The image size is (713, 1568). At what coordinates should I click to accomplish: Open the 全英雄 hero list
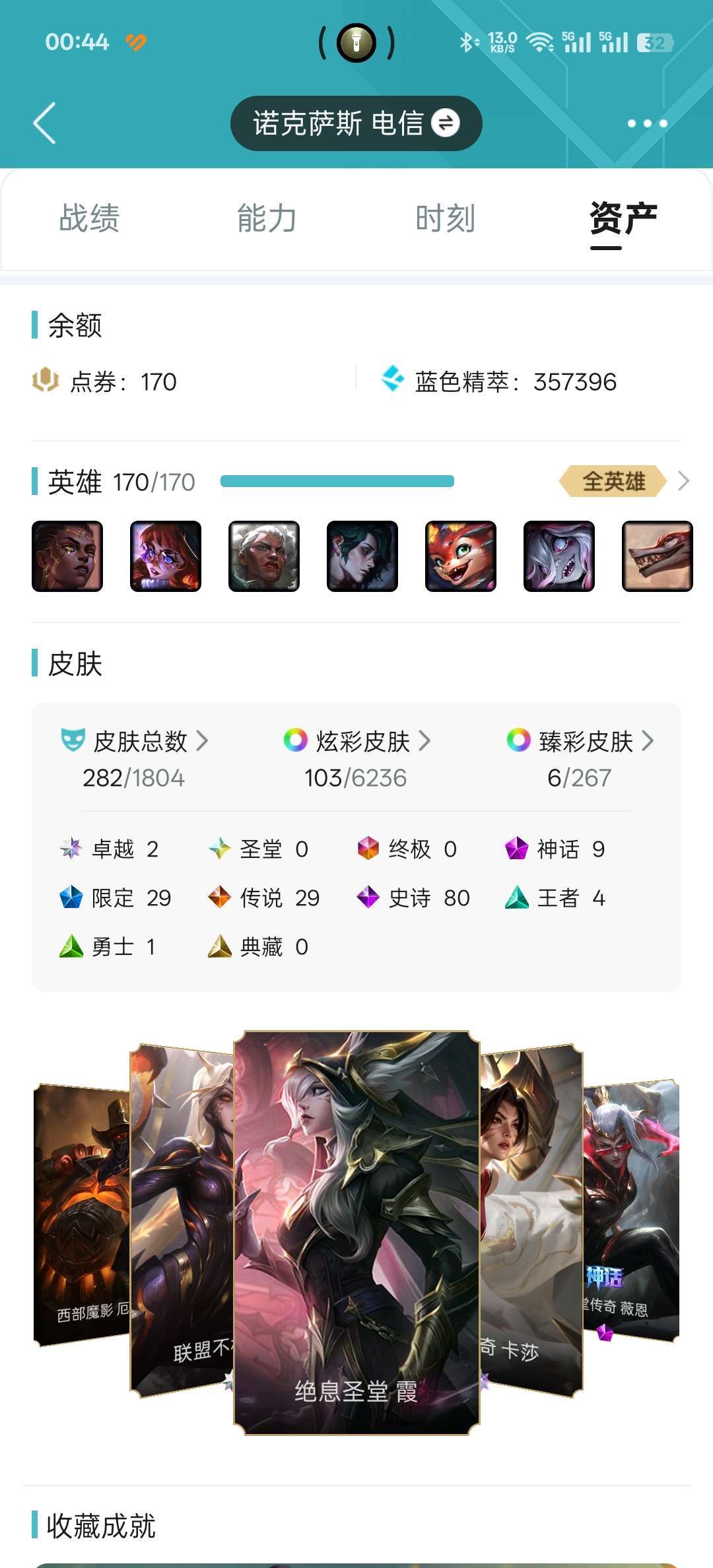[624, 482]
